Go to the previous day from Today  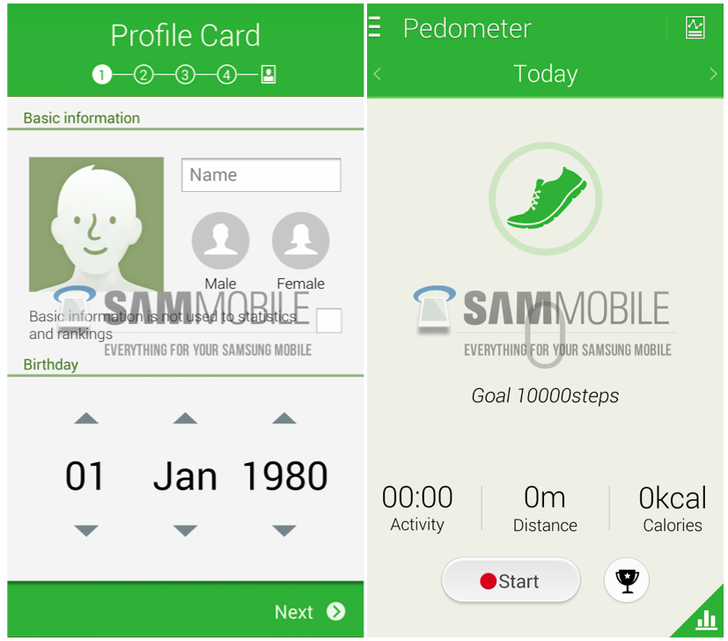point(378,74)
